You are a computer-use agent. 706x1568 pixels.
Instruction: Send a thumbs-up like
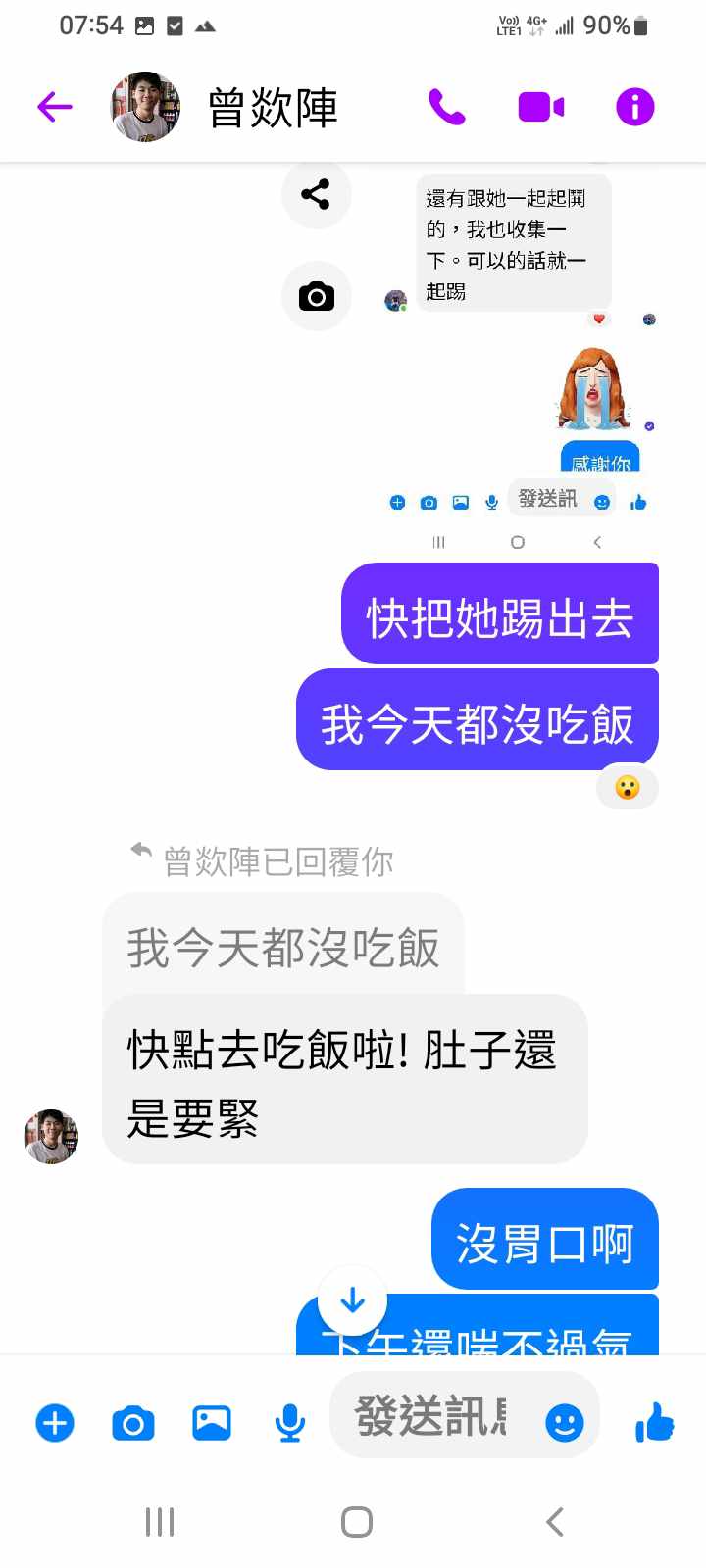coord(654,1422)
